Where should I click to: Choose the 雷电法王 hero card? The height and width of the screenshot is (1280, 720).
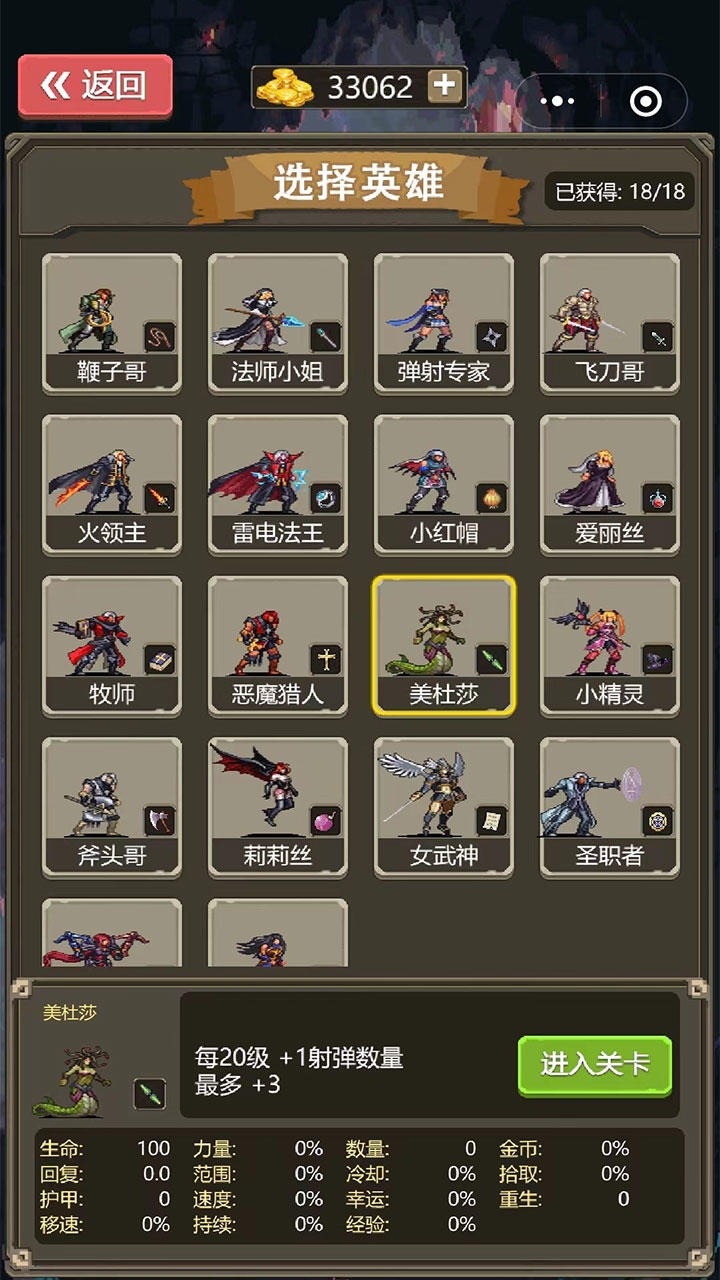(278, 484)
